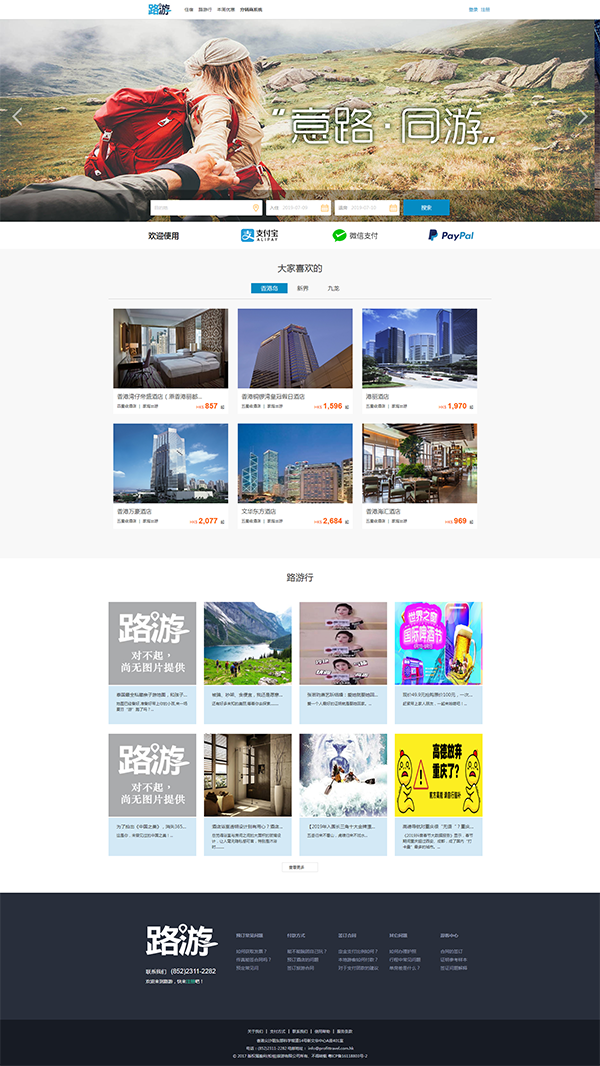Viewport: 600px width, 1066px height.
Task: Open the beer festival article card
Action: [438, 660]
